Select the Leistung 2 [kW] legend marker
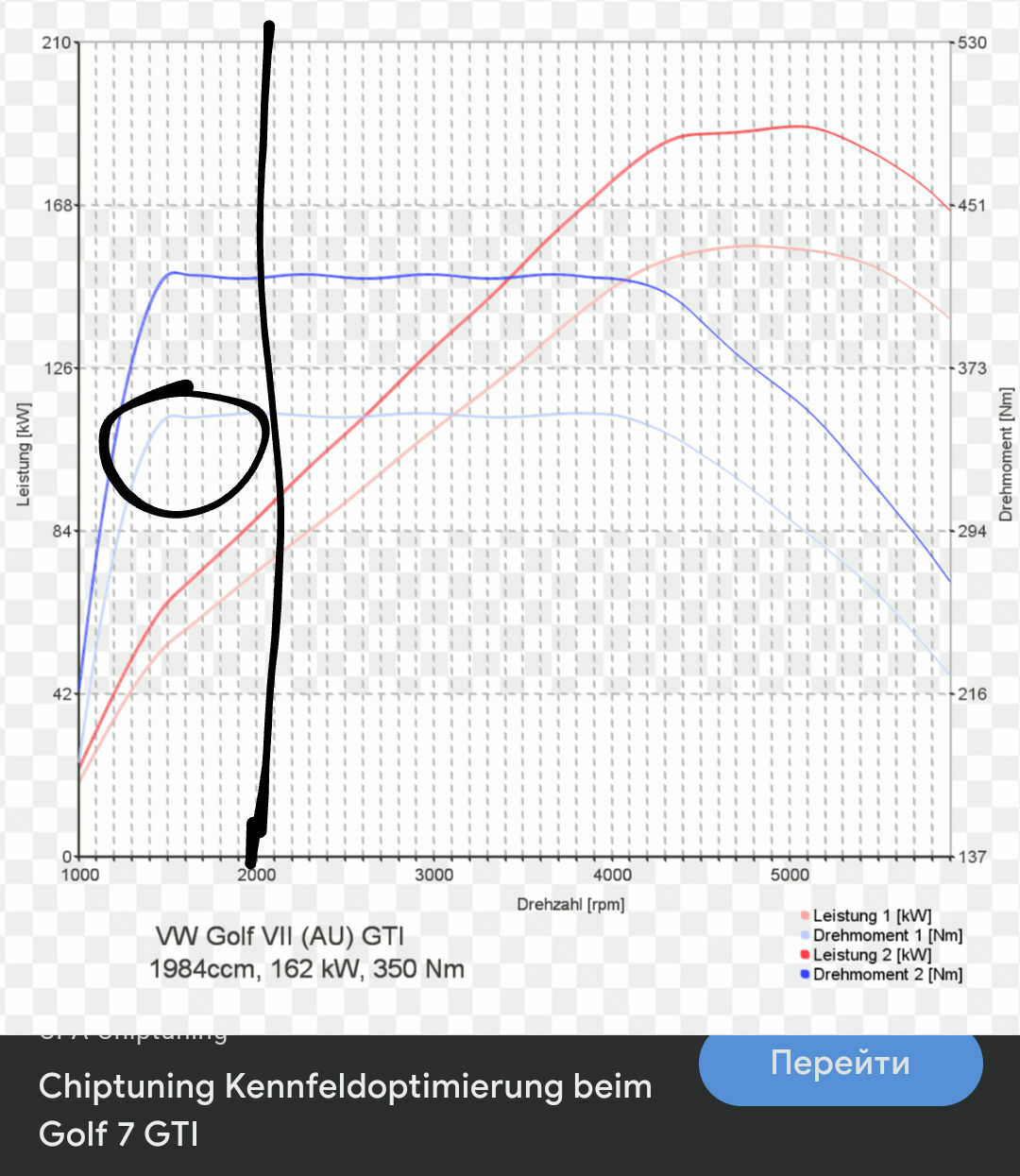 coord(804,954)
